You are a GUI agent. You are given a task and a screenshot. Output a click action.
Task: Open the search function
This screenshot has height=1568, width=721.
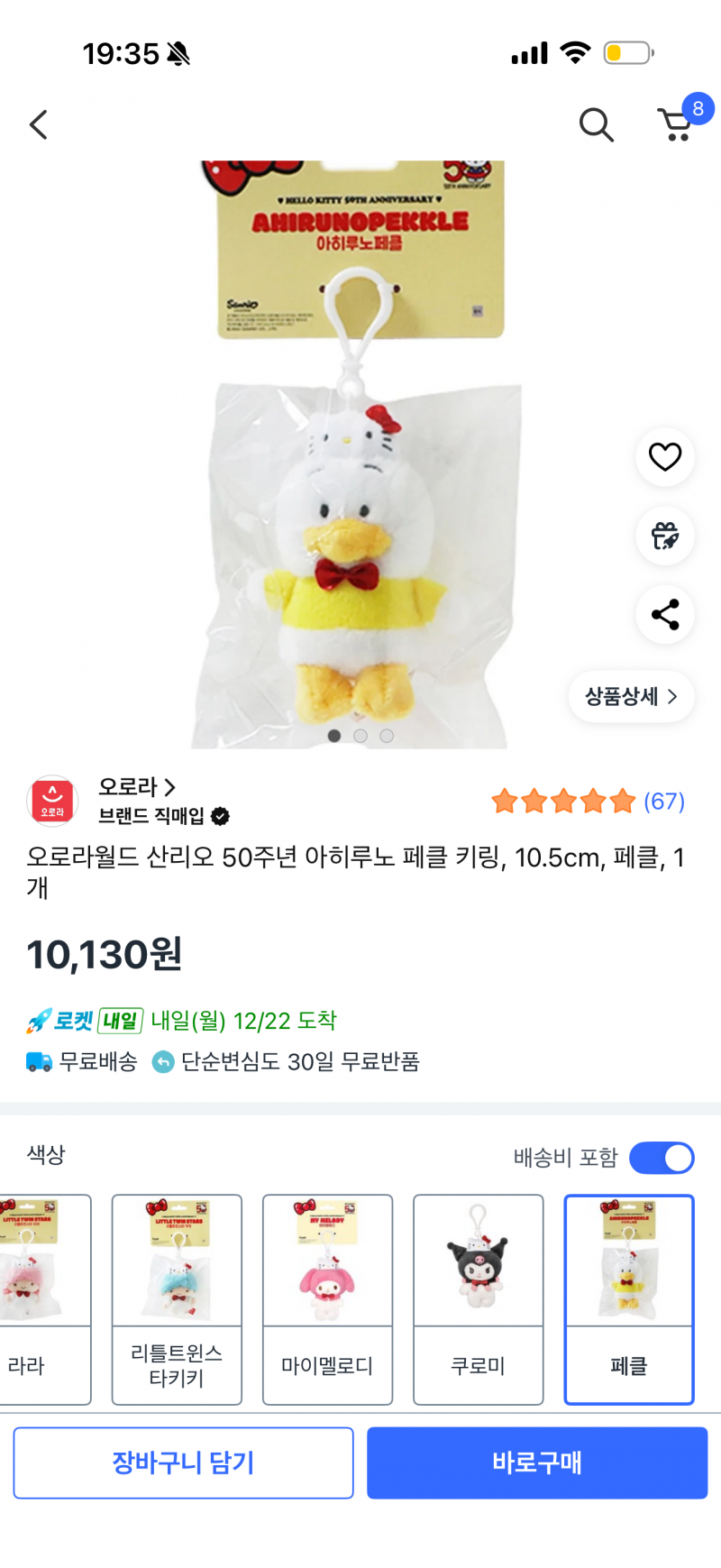click(x=597, y=125)
